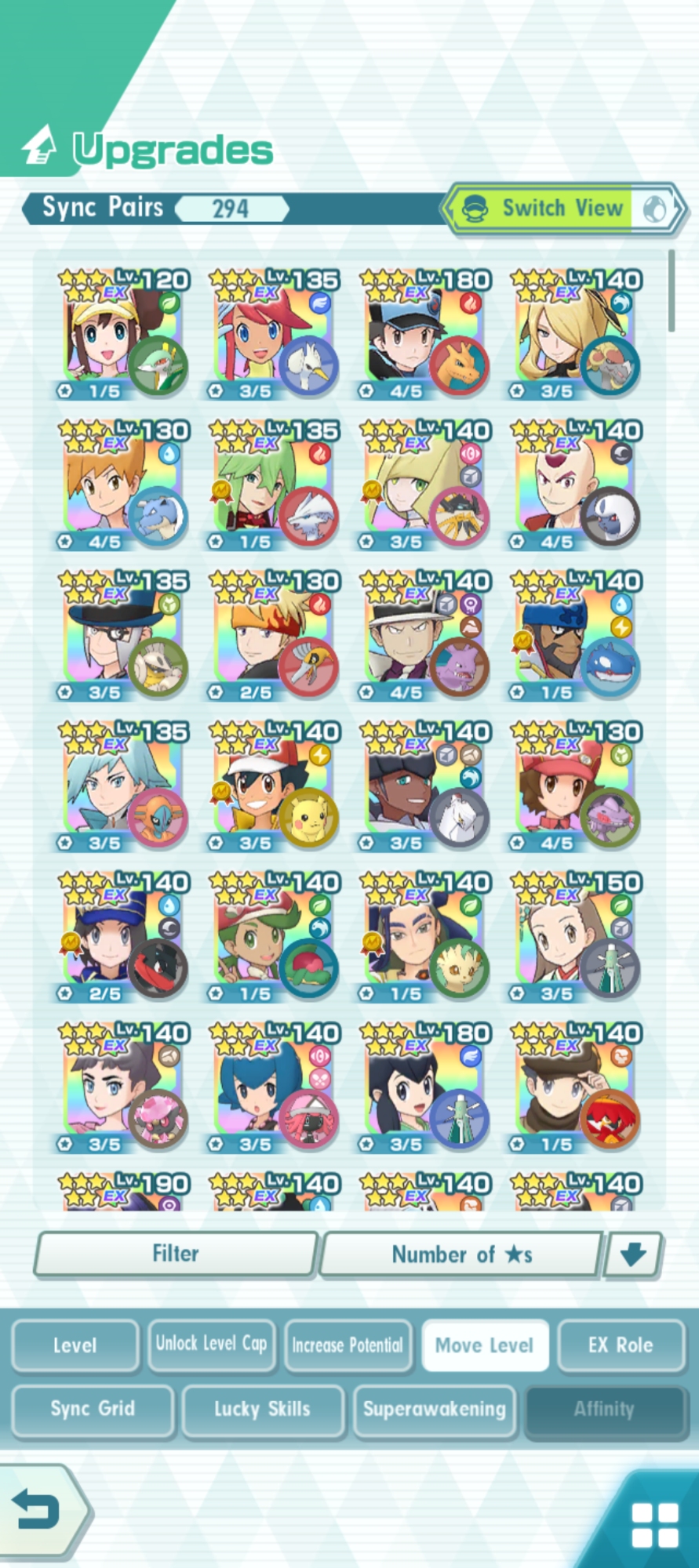Open the main menu grid icon
Viewport: 699px width, 1568px height.
654,1525
